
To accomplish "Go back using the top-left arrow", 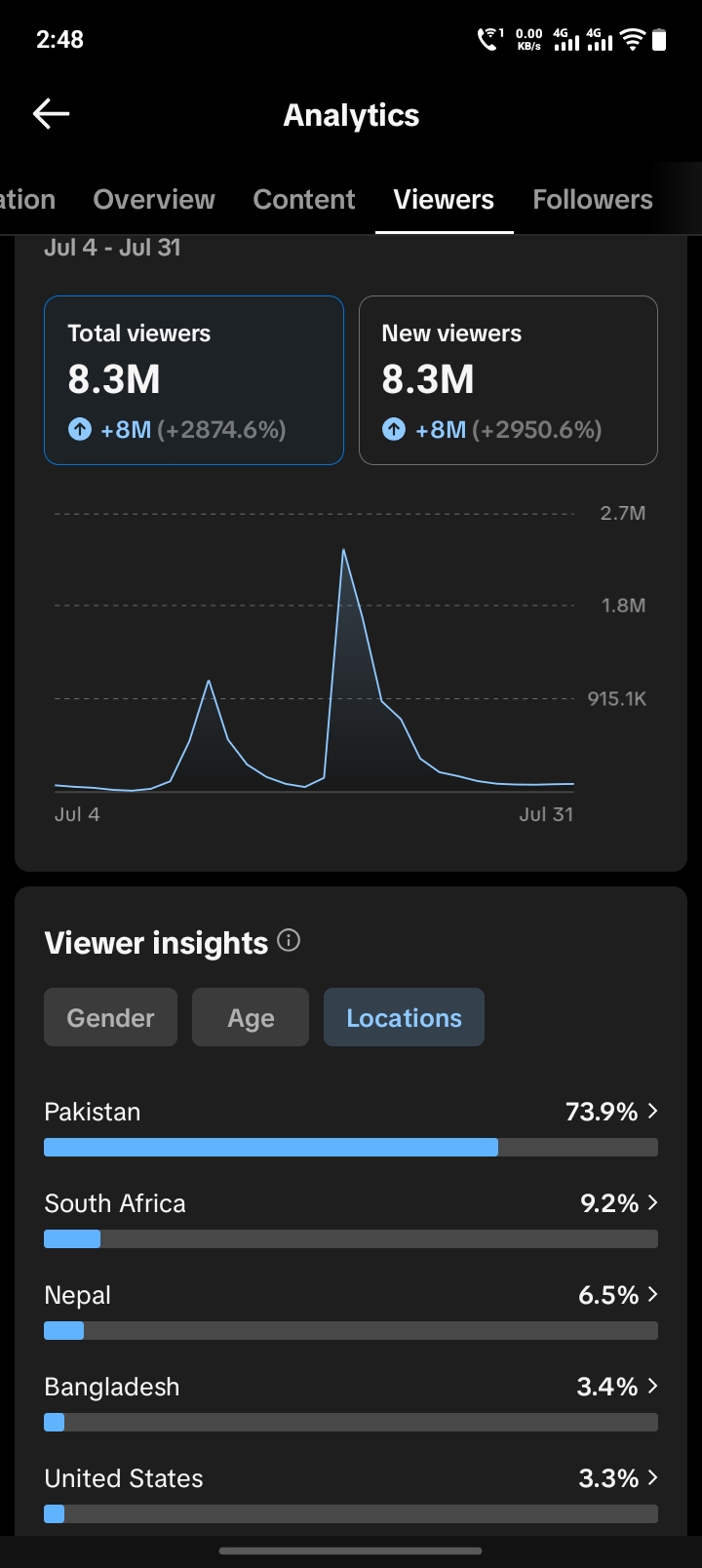I will coord(51,114).
